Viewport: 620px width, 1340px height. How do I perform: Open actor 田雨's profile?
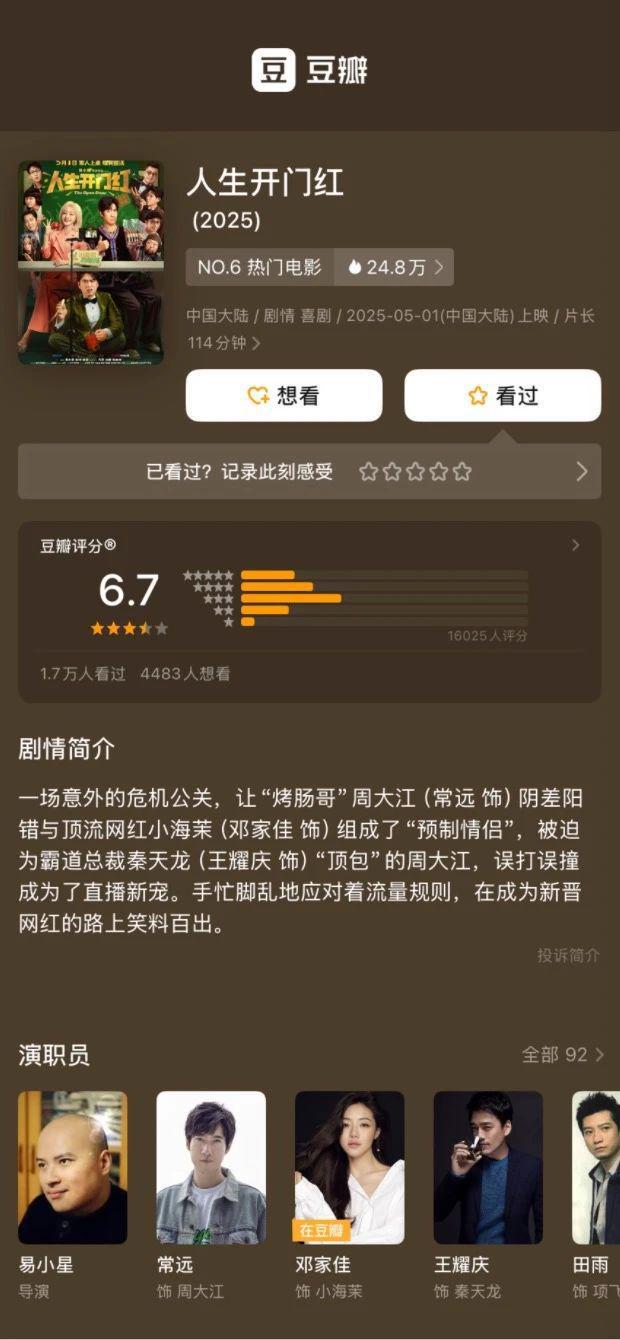(x=596, y=1167)
